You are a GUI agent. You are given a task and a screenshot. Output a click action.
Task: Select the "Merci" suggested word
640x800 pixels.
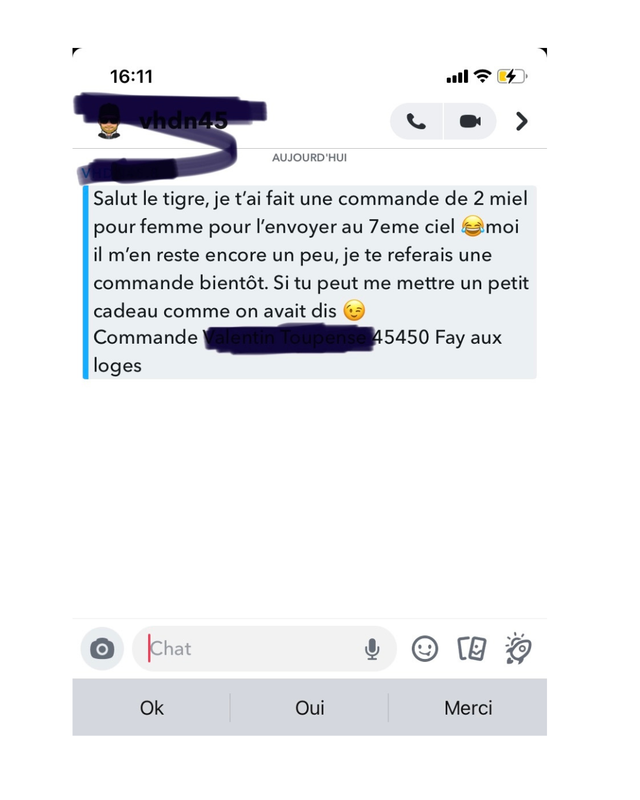point(468,708)
